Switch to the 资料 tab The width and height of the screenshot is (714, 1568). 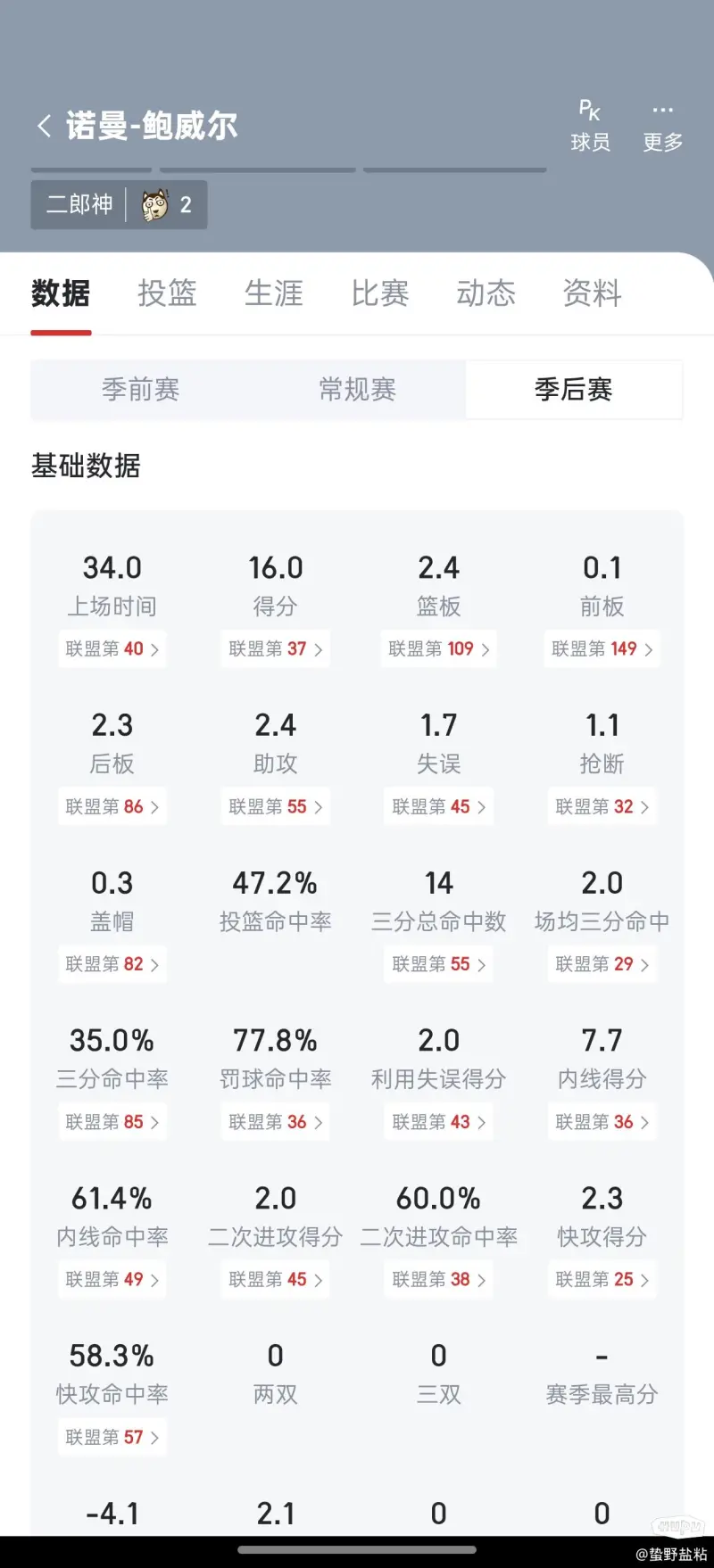pyautogui.click(x=592, y=293)
